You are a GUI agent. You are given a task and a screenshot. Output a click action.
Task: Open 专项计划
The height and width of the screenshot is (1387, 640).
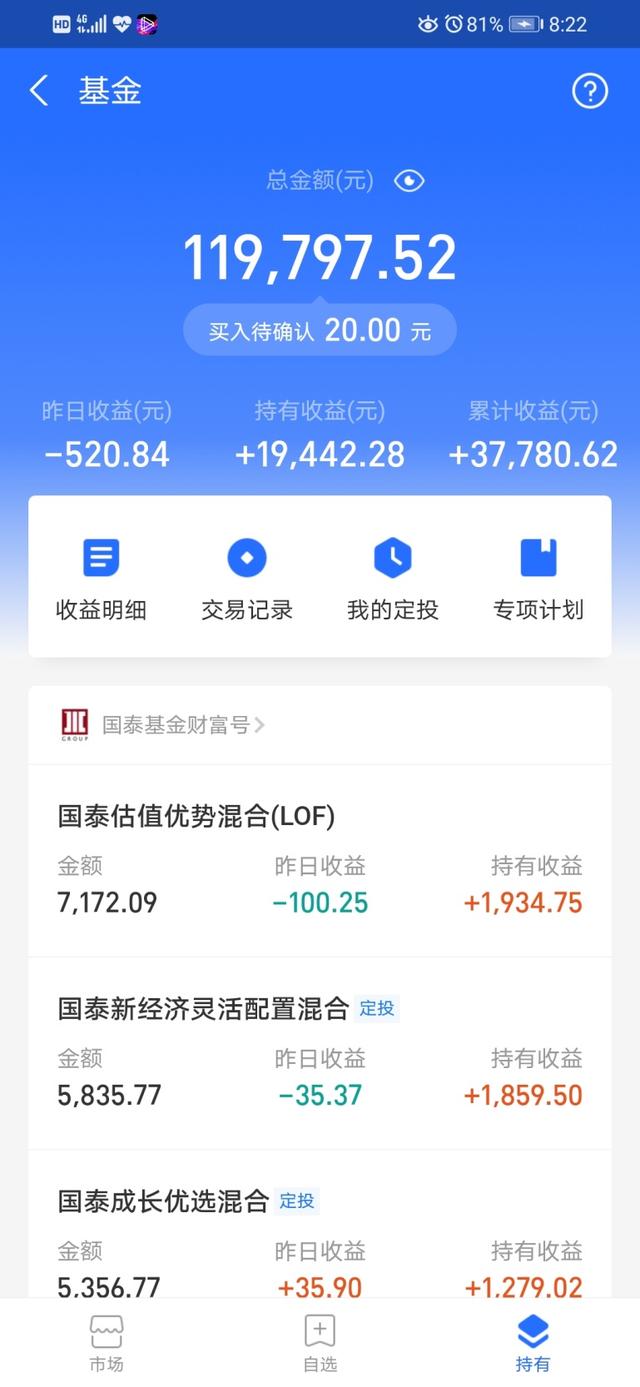click(538, 577)
